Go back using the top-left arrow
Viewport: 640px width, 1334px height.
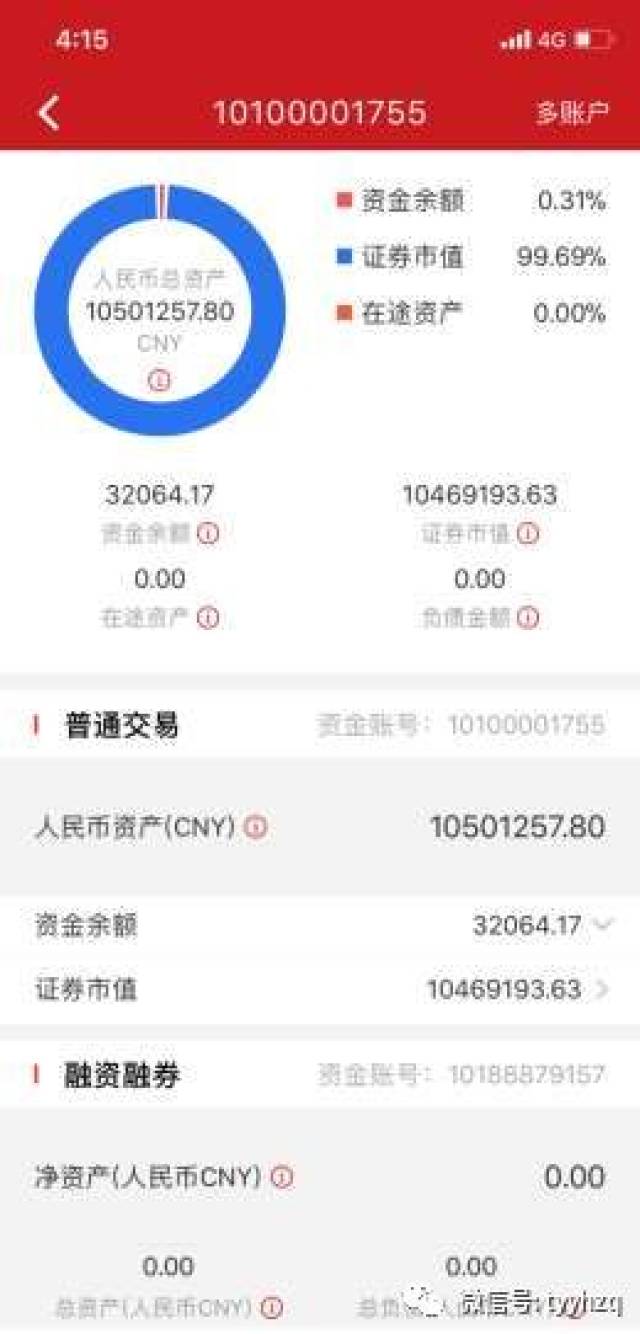(48, 112)
